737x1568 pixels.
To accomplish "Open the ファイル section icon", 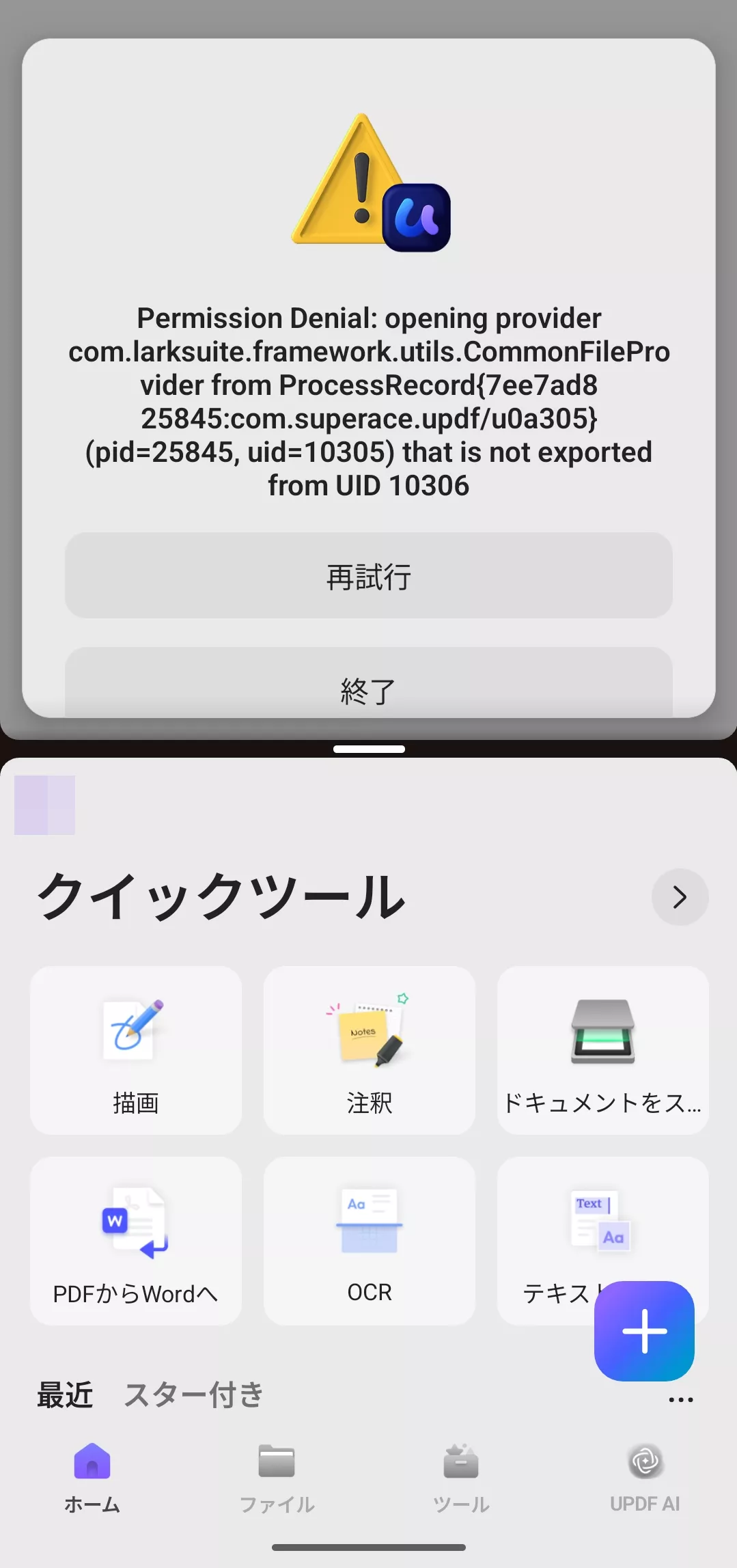I will (276, 1459).
